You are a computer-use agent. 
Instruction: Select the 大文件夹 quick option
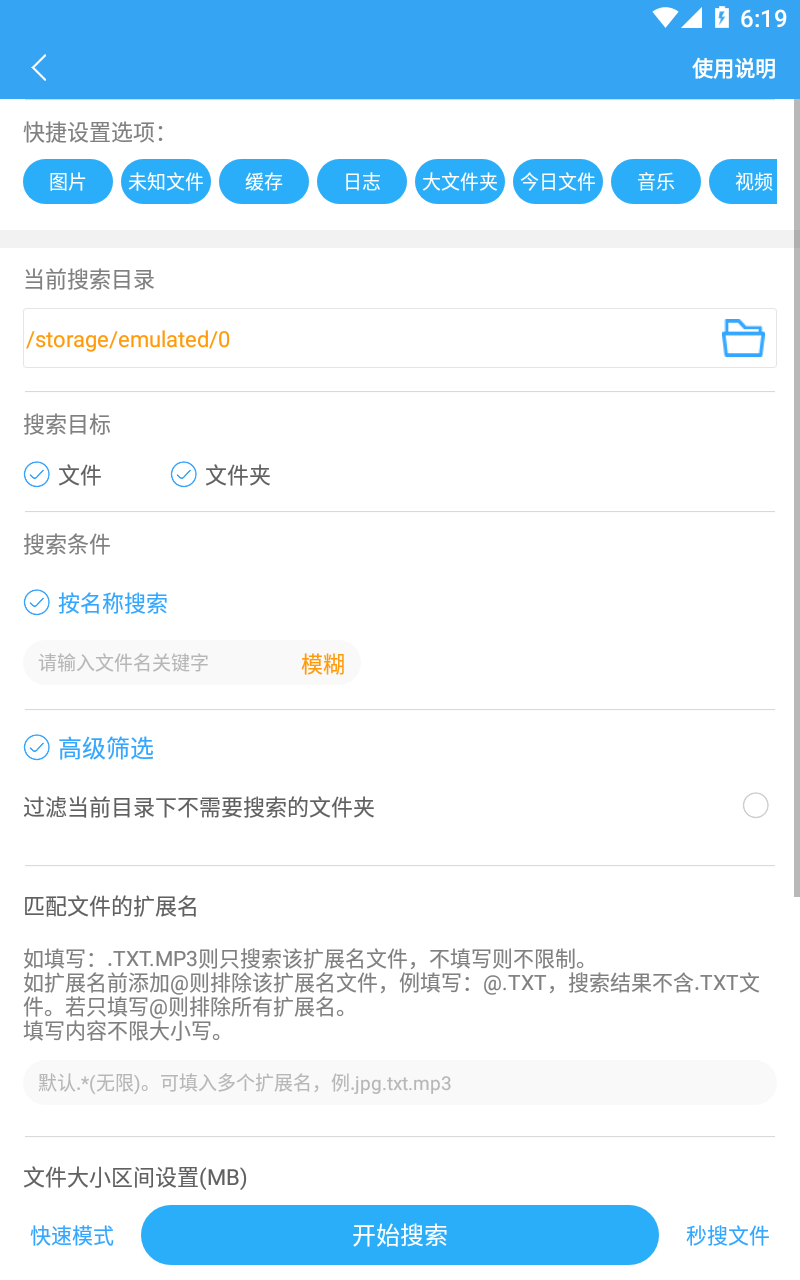(x=460, y=181)
